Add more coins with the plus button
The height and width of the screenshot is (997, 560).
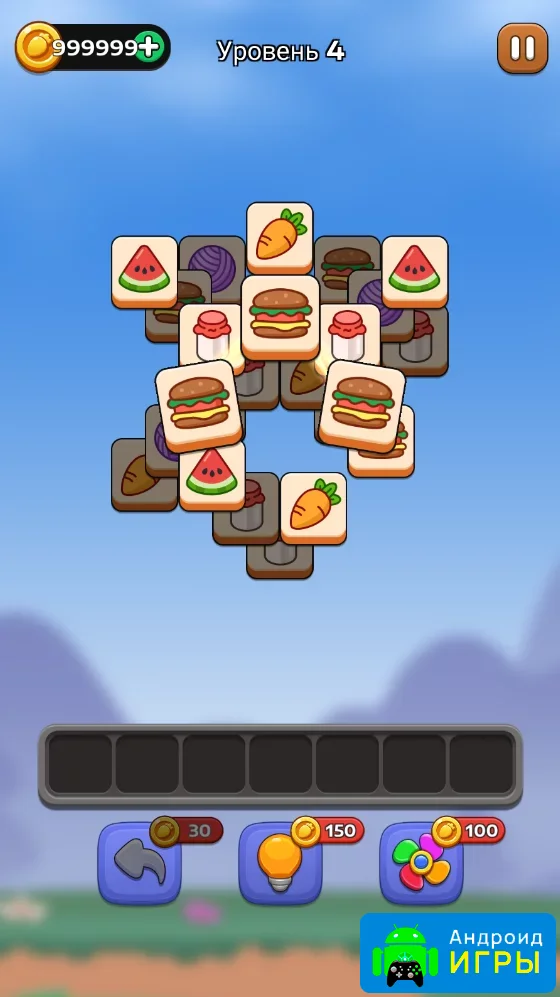pyautogui.click(x=149, y=47)
